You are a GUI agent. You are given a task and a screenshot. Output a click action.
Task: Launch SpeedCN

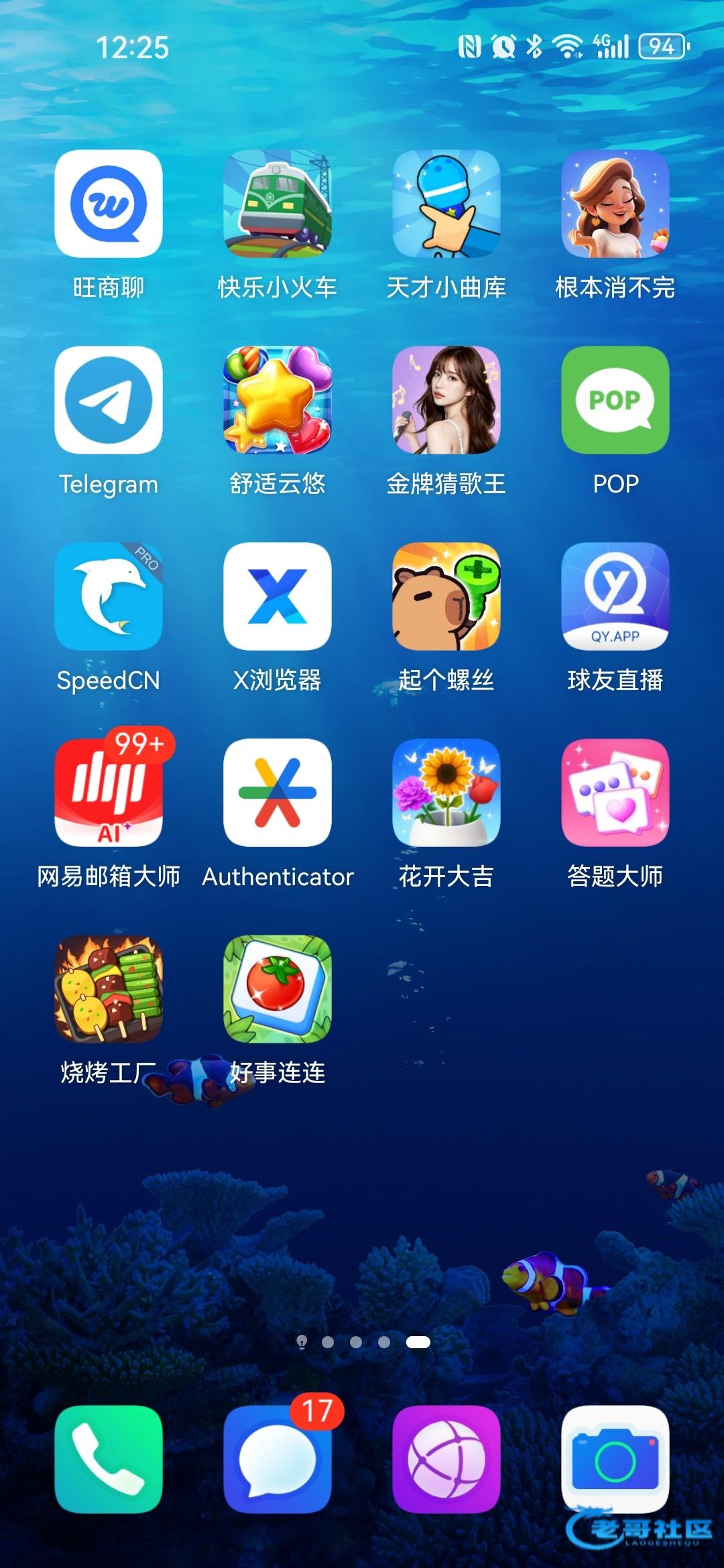pos(109,596)
